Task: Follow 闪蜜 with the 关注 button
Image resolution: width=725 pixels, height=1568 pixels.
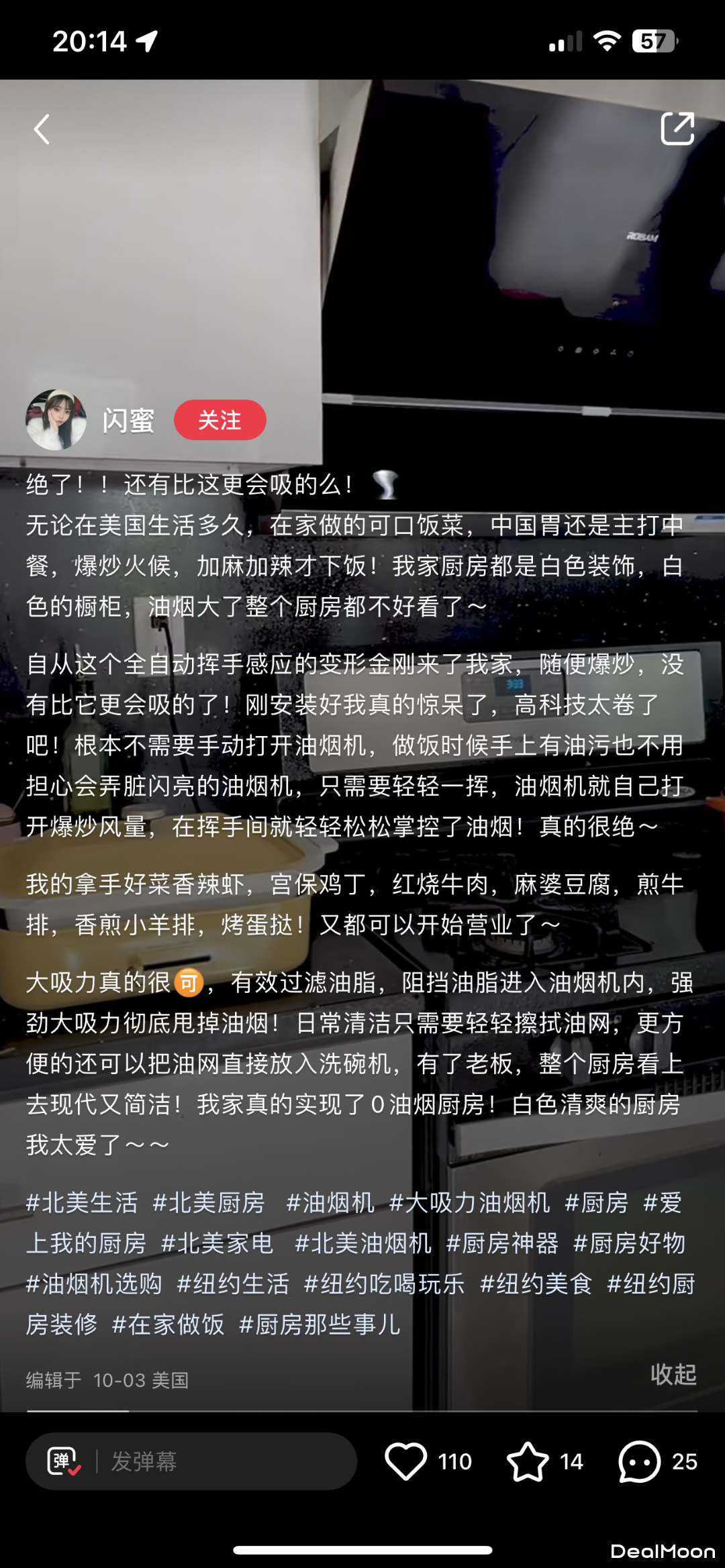Action: pos(220,420)
